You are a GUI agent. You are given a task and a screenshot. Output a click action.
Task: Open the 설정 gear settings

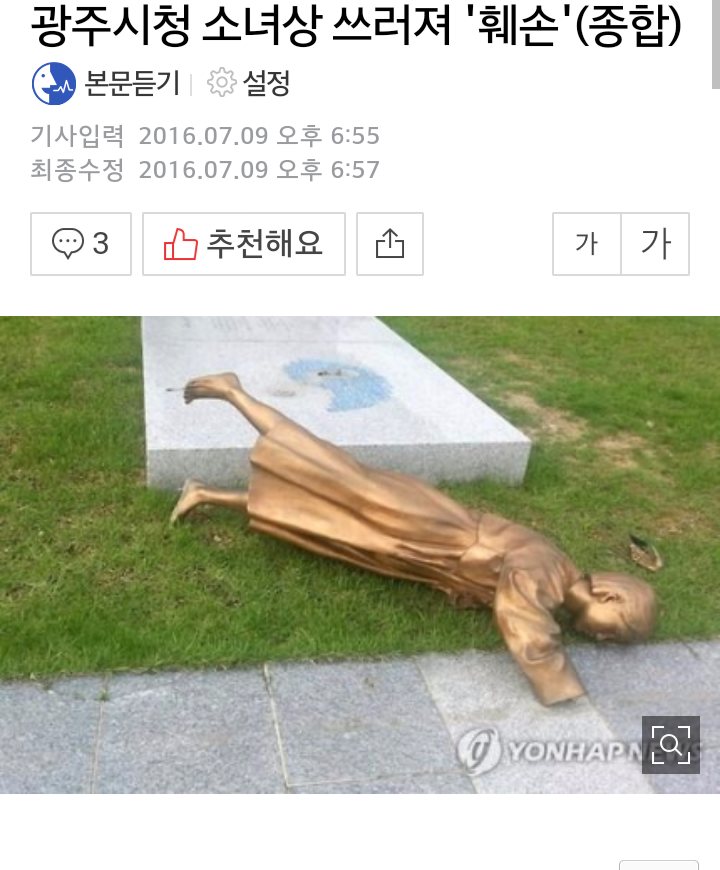[248, 83]
